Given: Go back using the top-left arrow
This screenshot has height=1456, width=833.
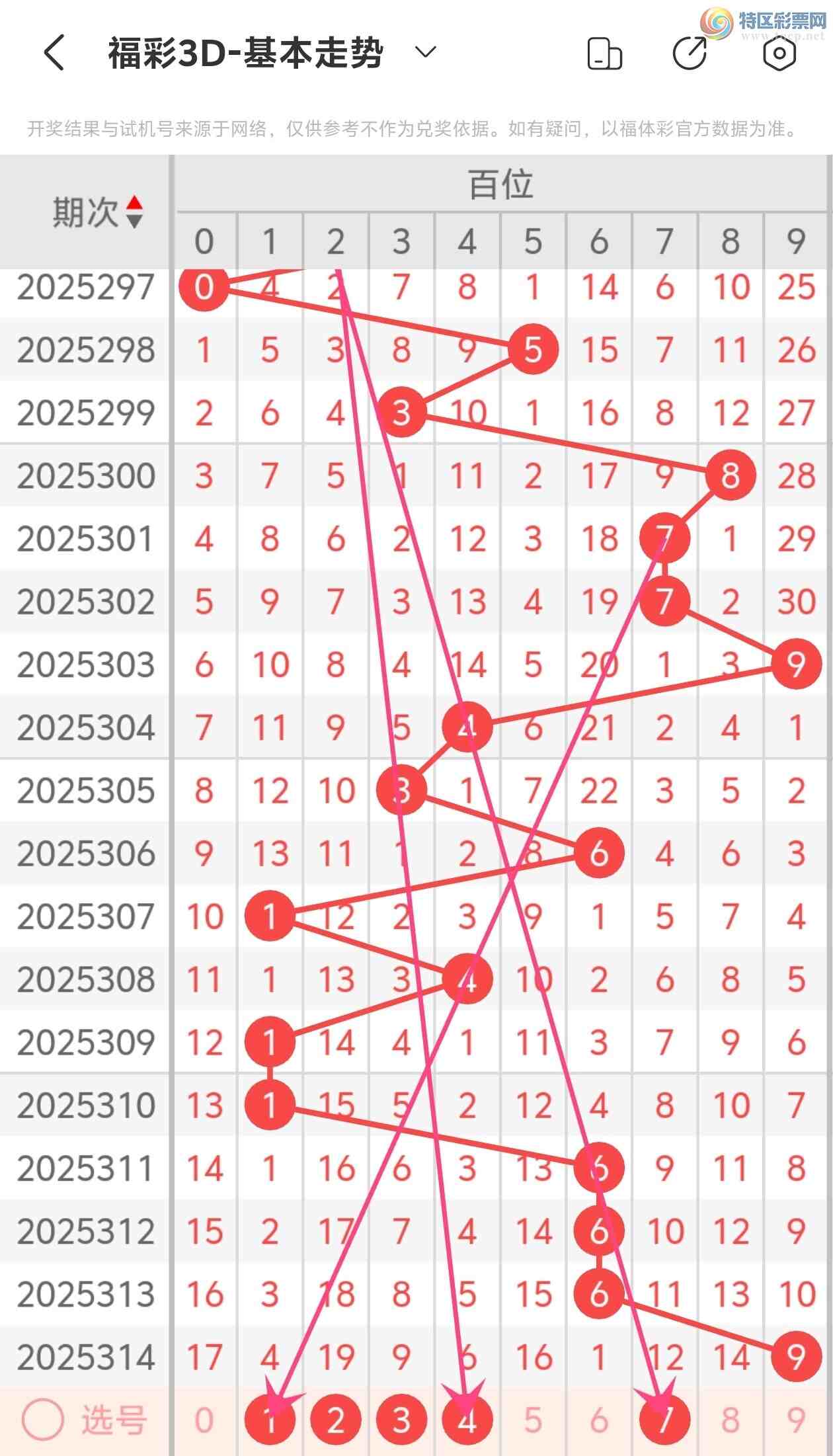Looking at the screenshot, I should (54, 53).
